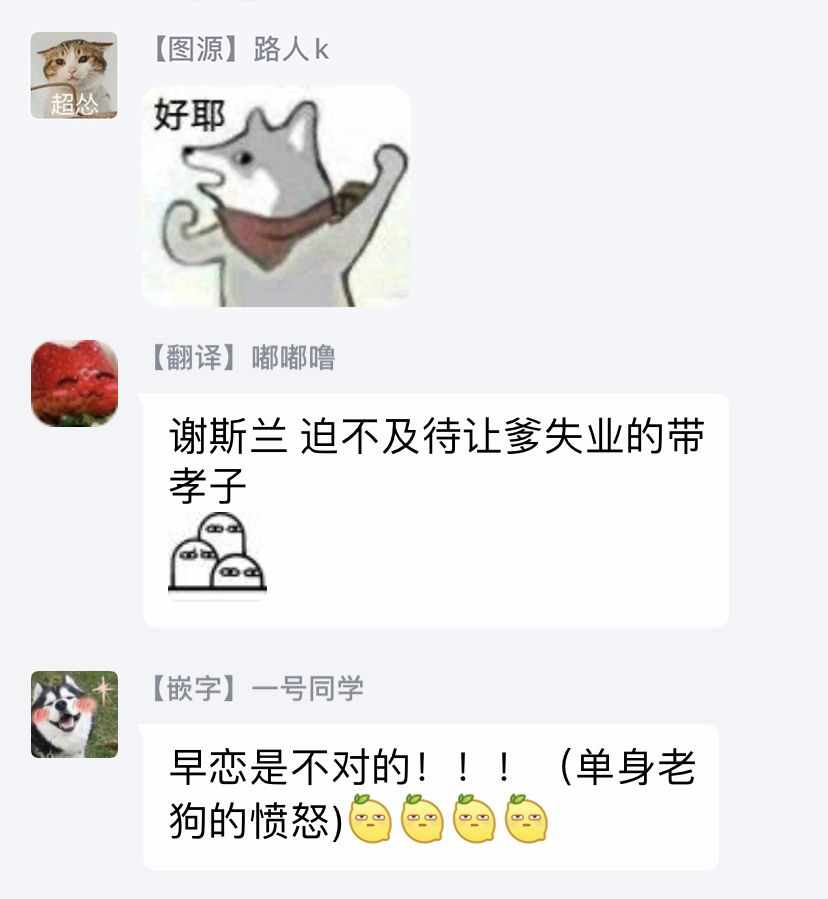View the 好耶 dog sticker

[x=276, y=196]
